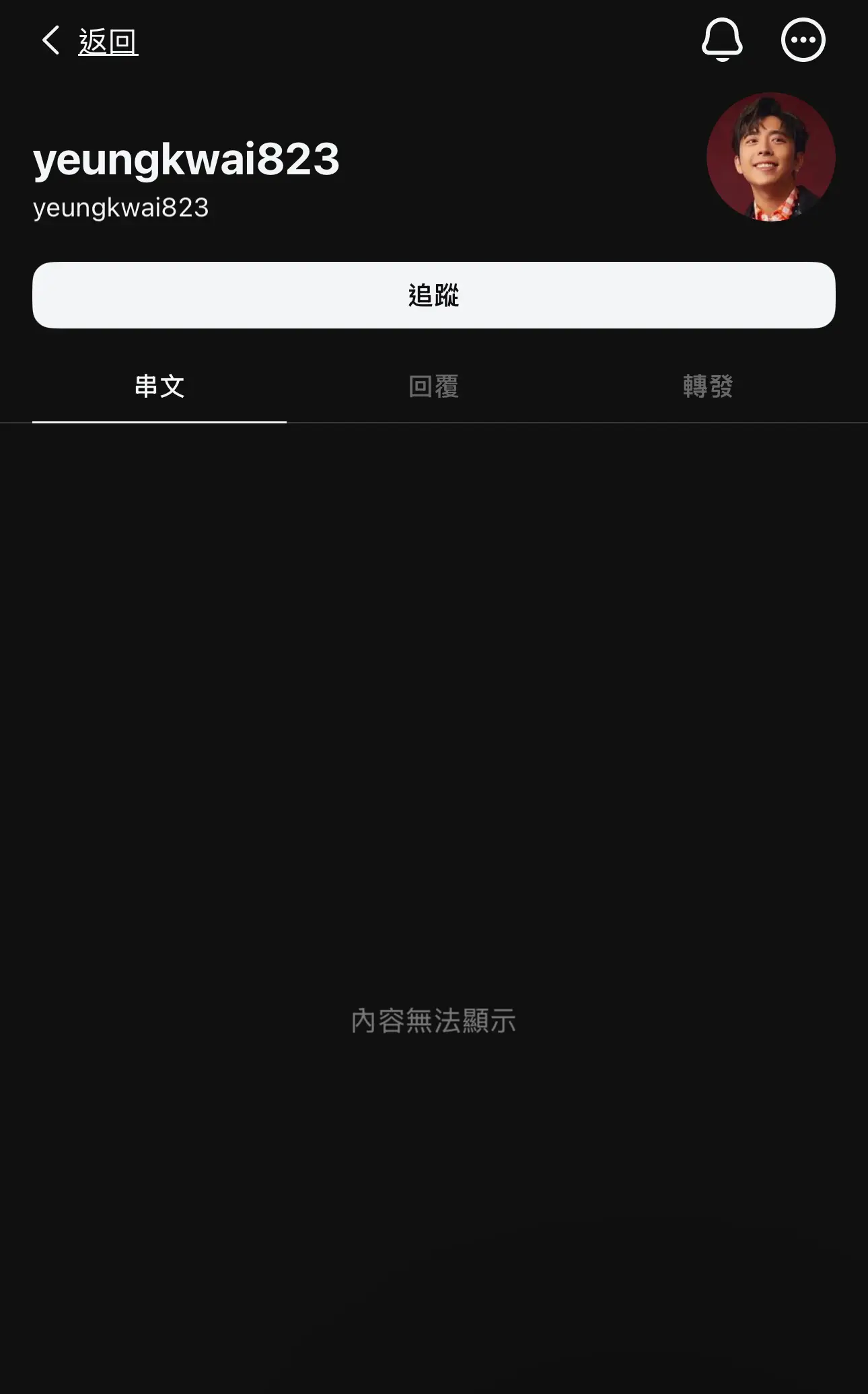Image resolution: width=868 pixels, height=1394 pixels.
Task: Switch to the 回覆 tab
Action: pos(434,386)
